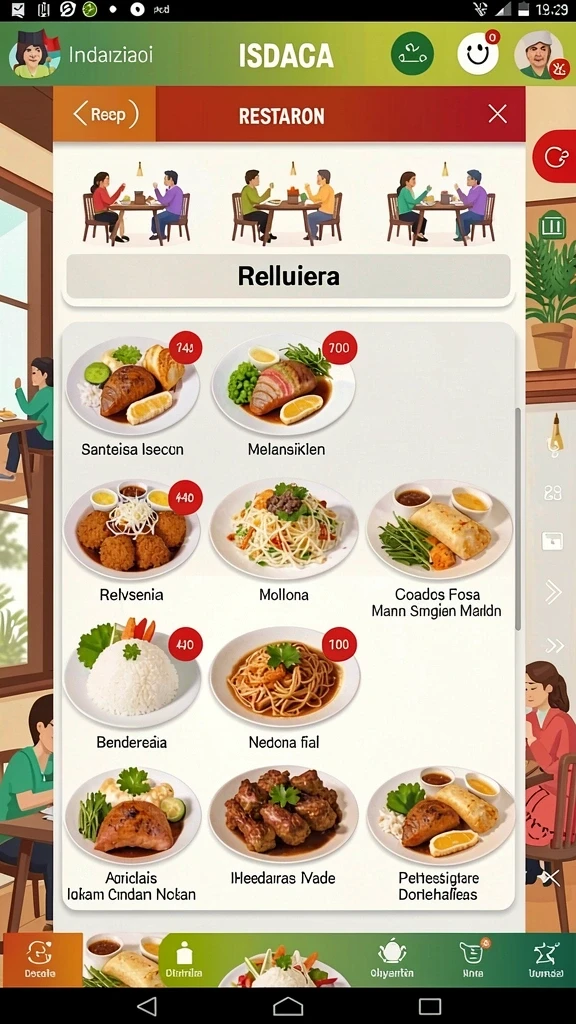Switch to the Oliyantin tab
Viewport: 576px width, 1024px height.
(392, 959)
